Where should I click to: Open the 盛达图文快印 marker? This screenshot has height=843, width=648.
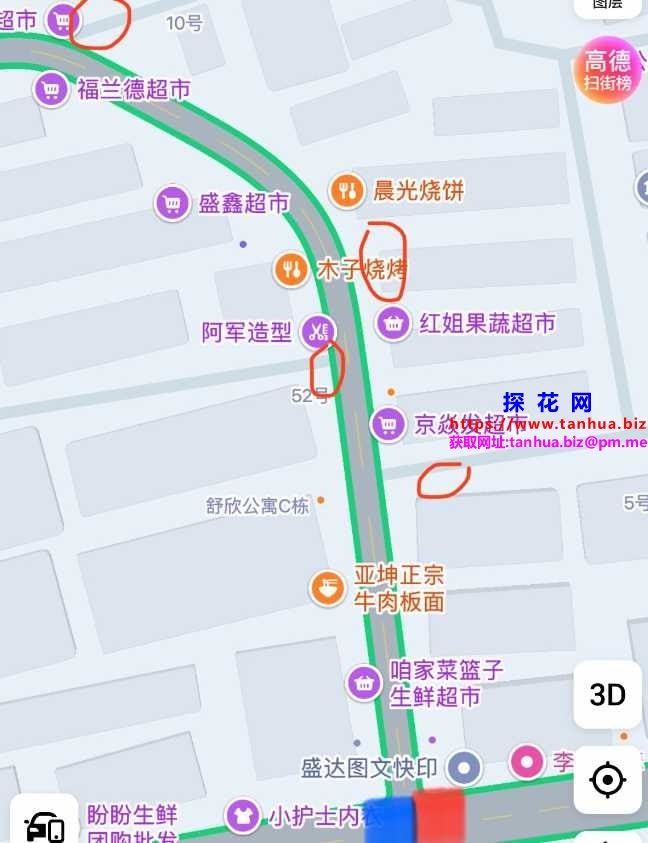[463, 768]
